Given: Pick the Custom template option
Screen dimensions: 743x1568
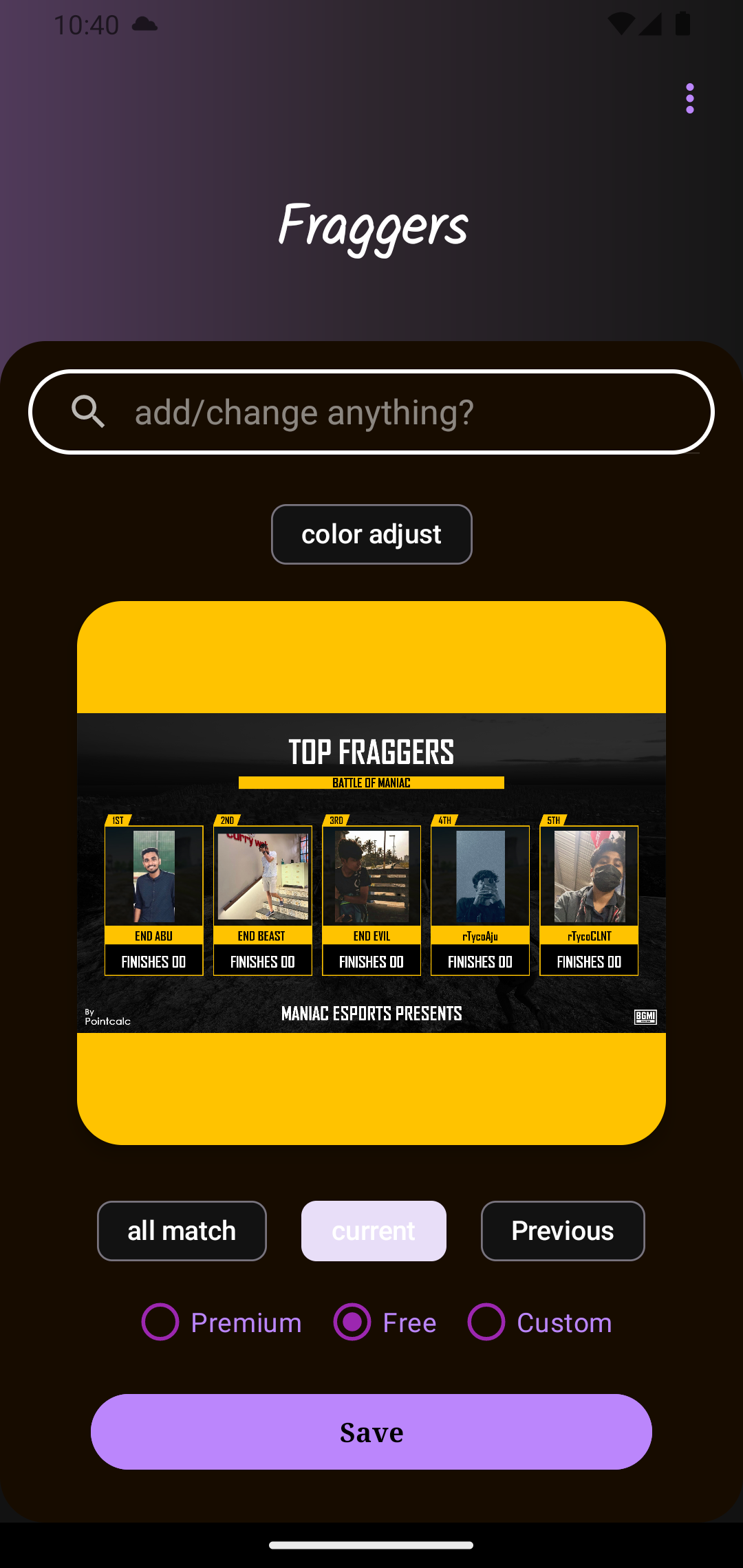Looking at the screenshot, I should pos(539,1322).
